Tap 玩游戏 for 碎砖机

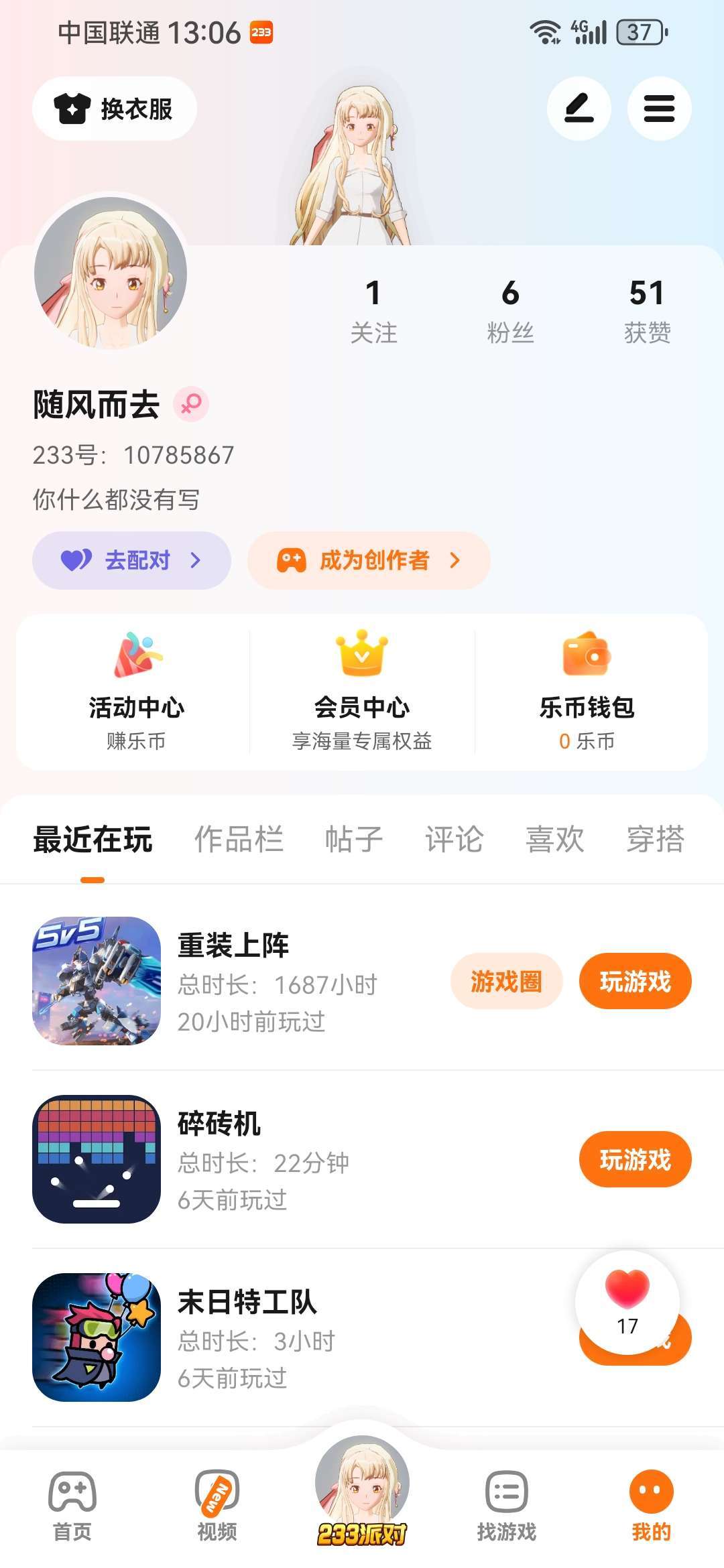[635, 1160]
